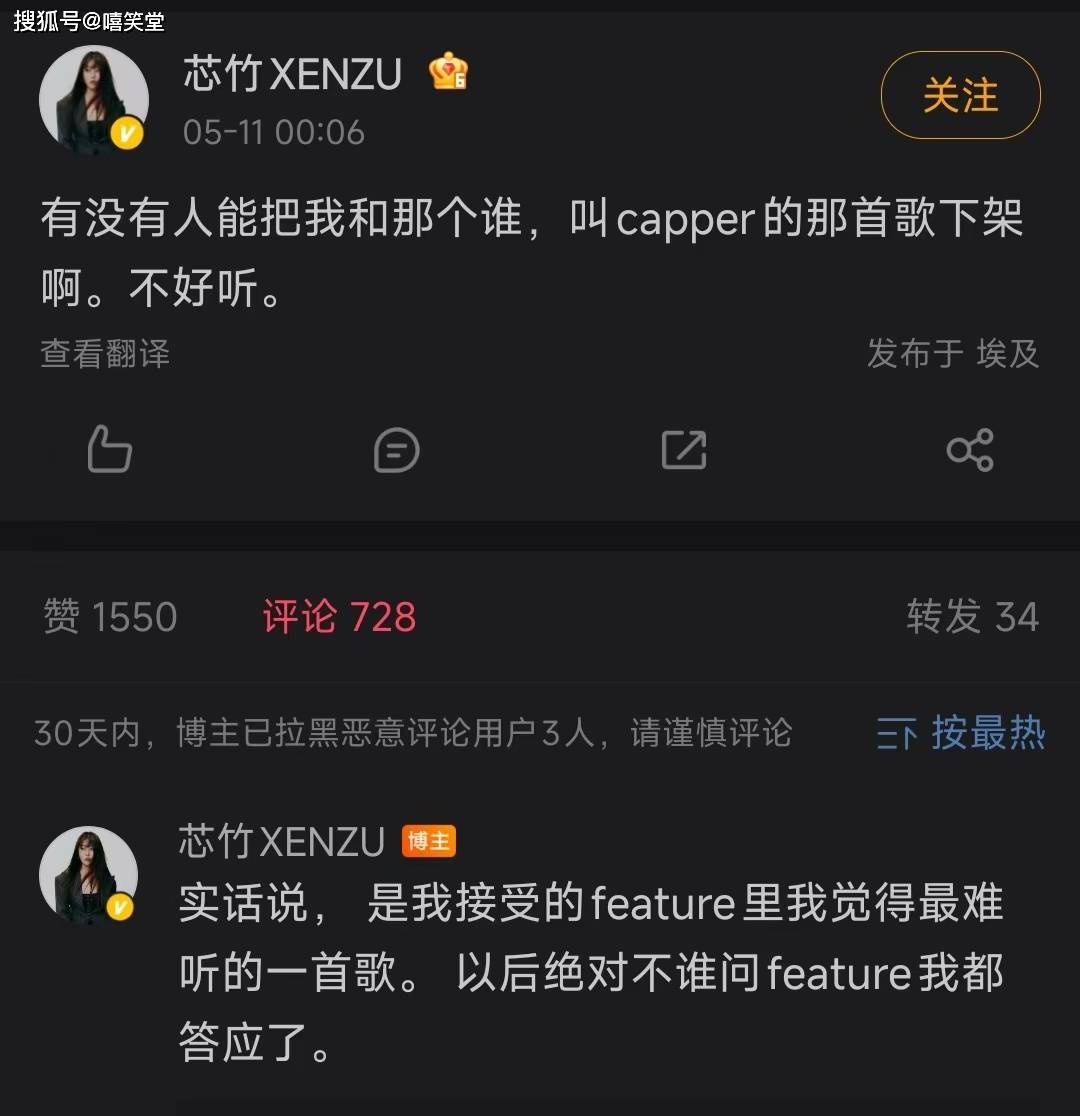
Task: Open 芯竹XENZU's profile avatar in post header
Action: pos(93,99)
